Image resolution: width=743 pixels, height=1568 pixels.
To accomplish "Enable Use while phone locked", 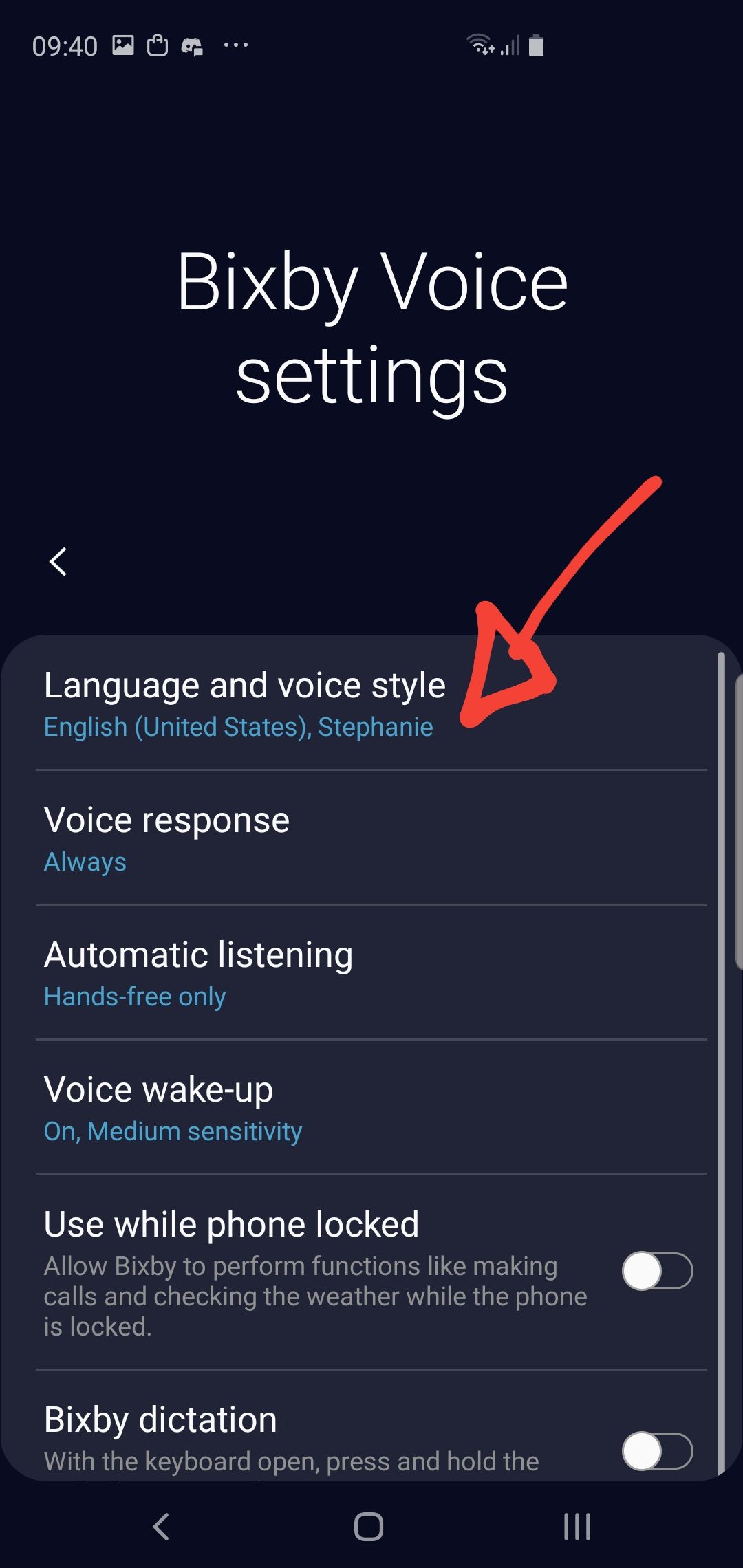I will point(657,1271).
